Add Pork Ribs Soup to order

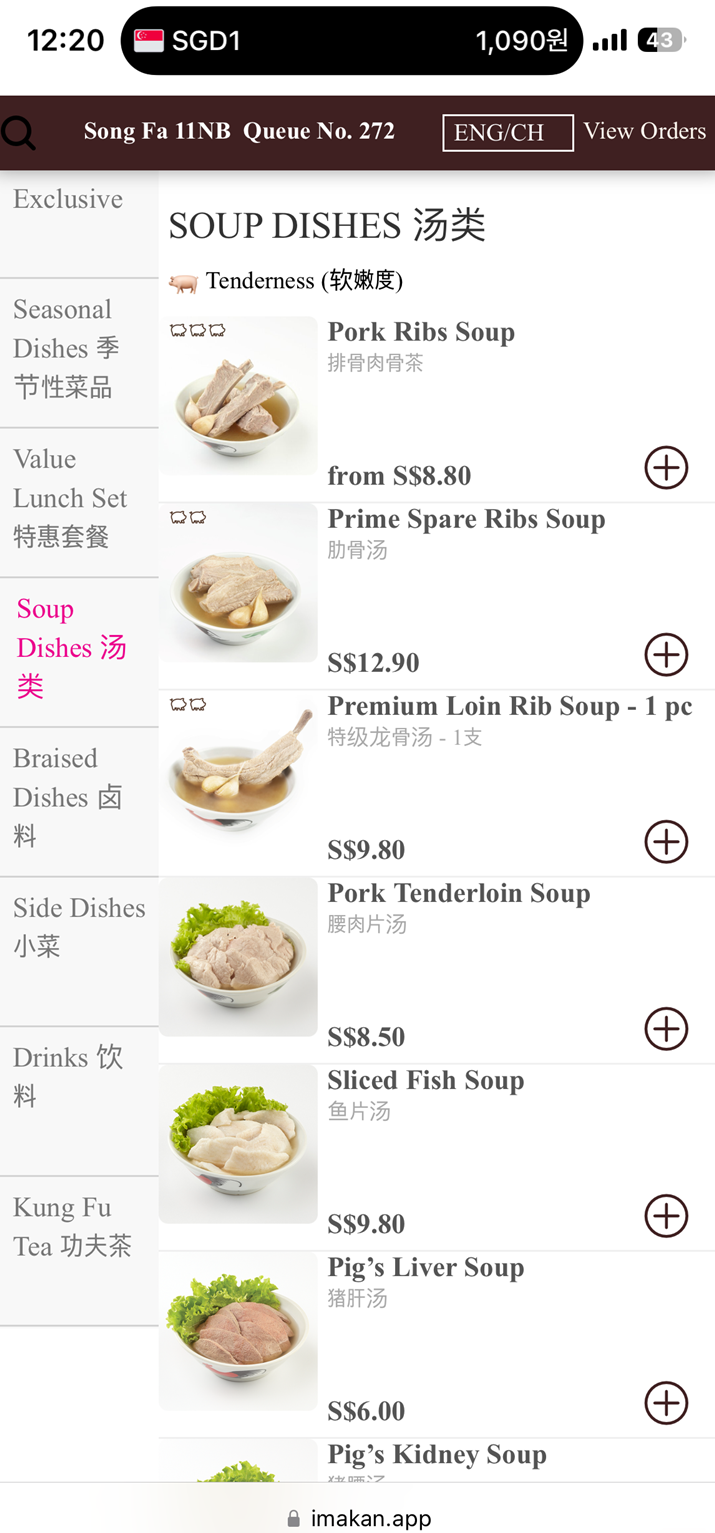(x=666, y=468)
